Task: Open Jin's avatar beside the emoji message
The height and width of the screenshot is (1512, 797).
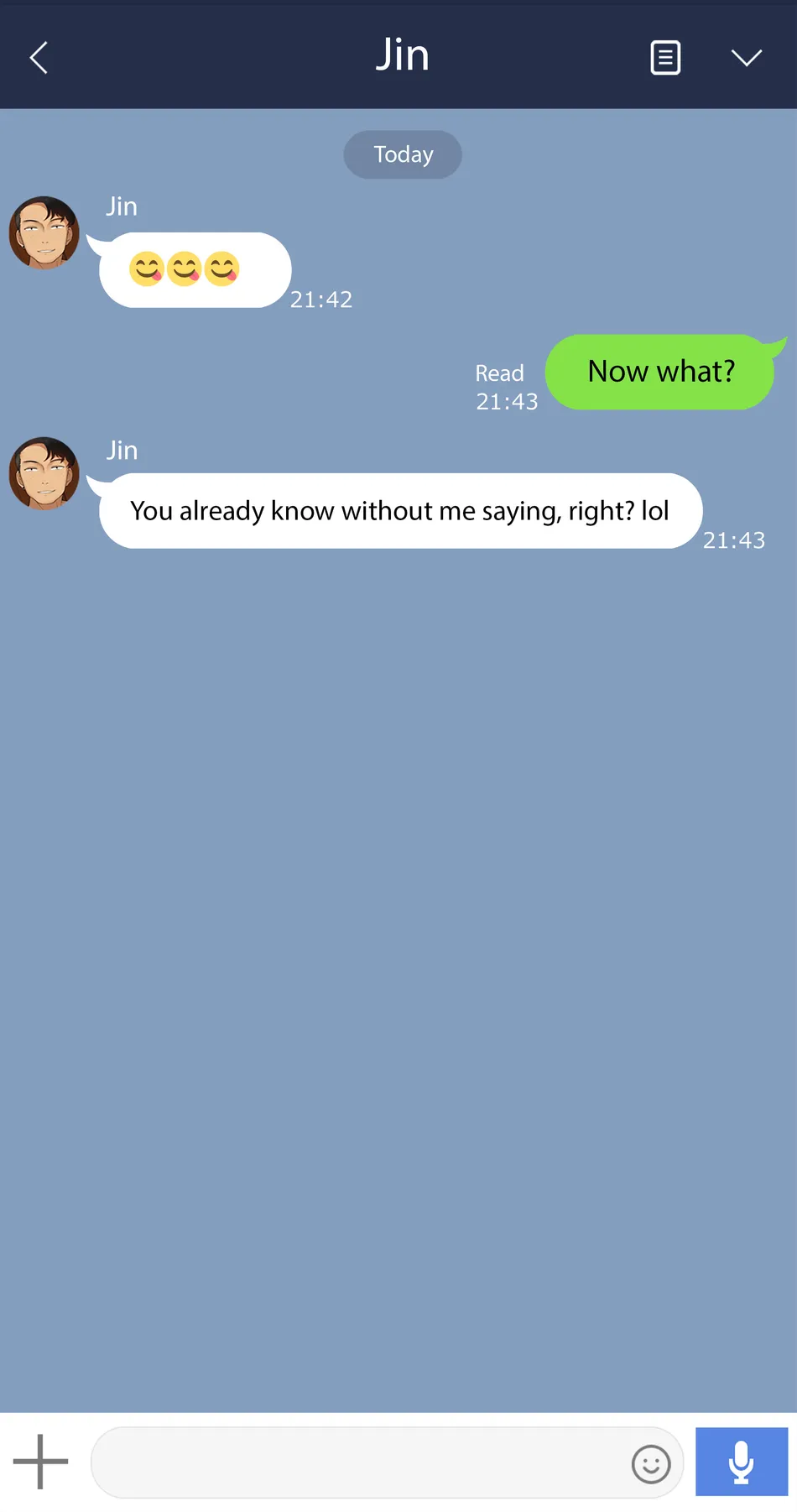Action: (44, 232)
